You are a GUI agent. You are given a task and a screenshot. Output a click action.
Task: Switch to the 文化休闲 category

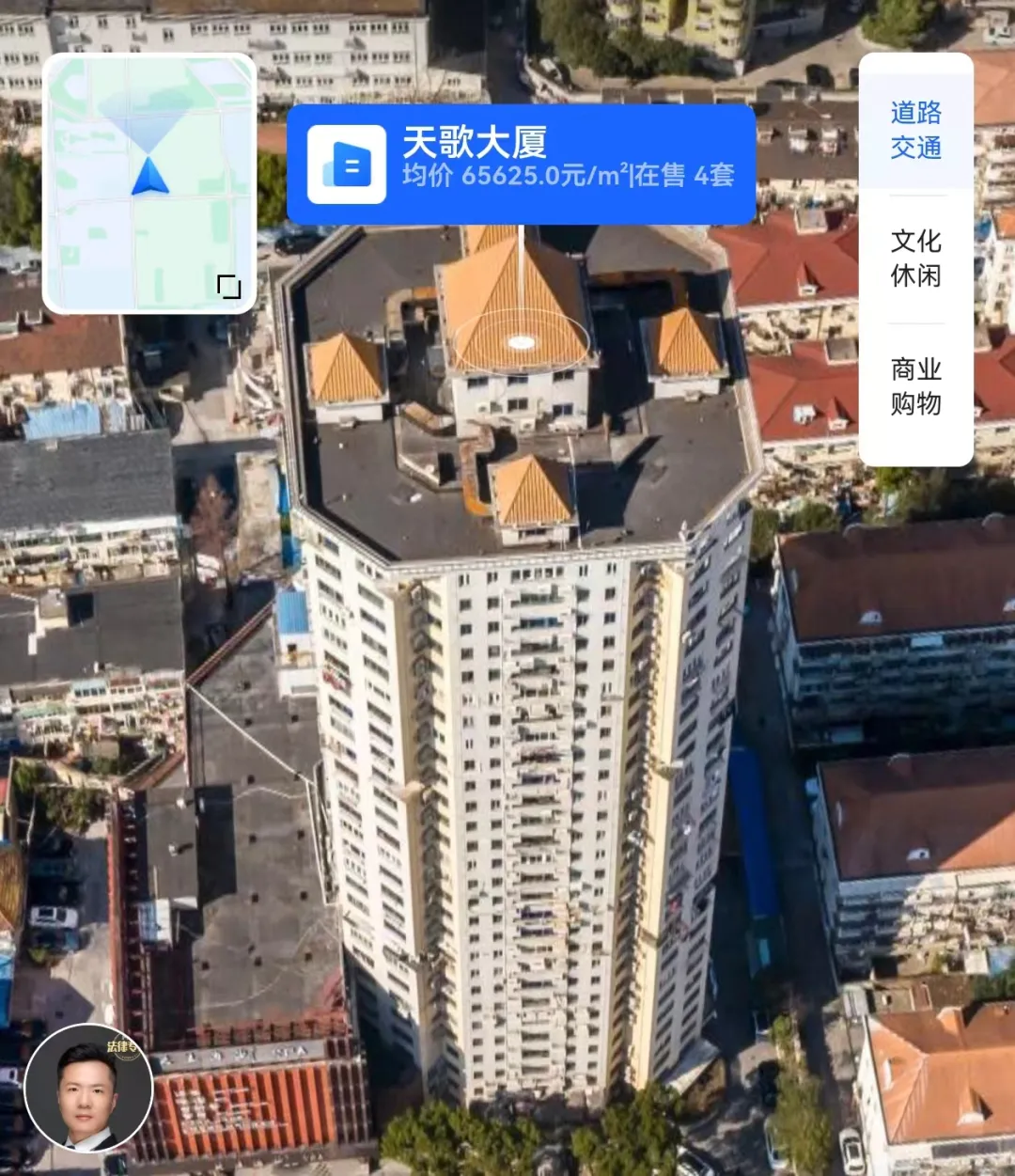tap(916, 259)
